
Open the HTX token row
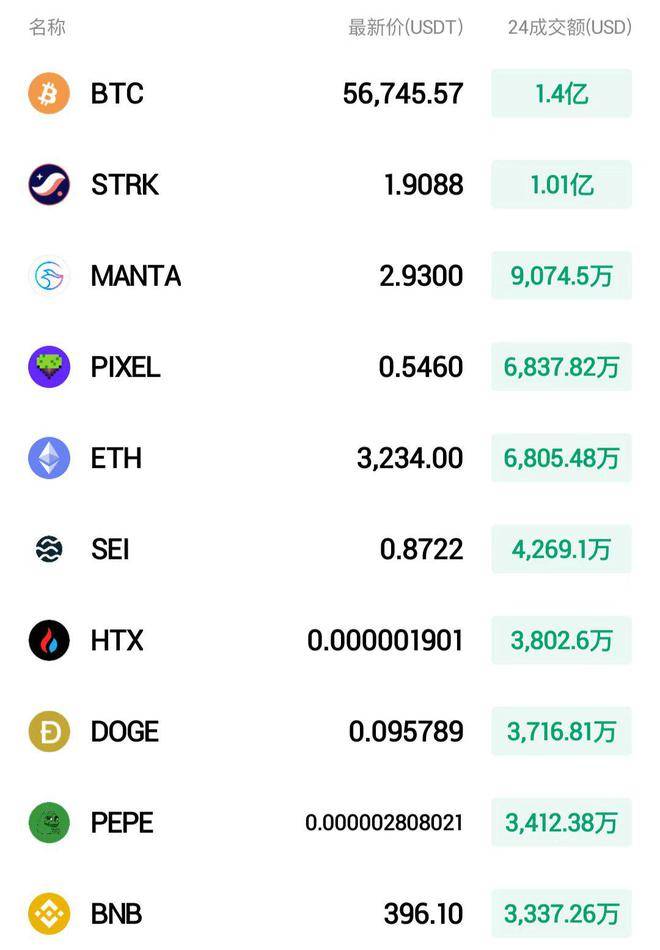coord(117,640)
